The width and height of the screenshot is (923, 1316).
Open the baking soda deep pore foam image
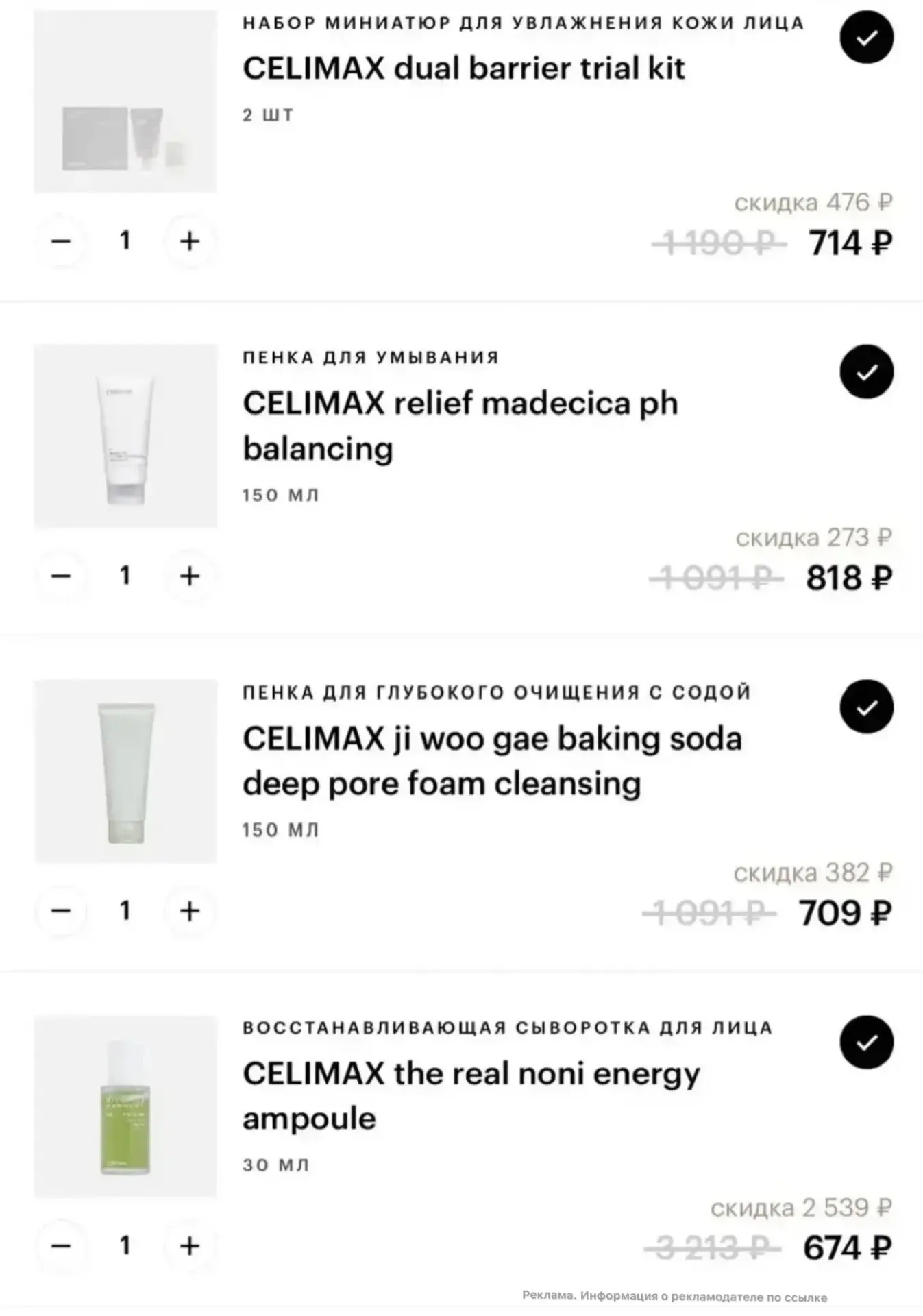(125, 772)
